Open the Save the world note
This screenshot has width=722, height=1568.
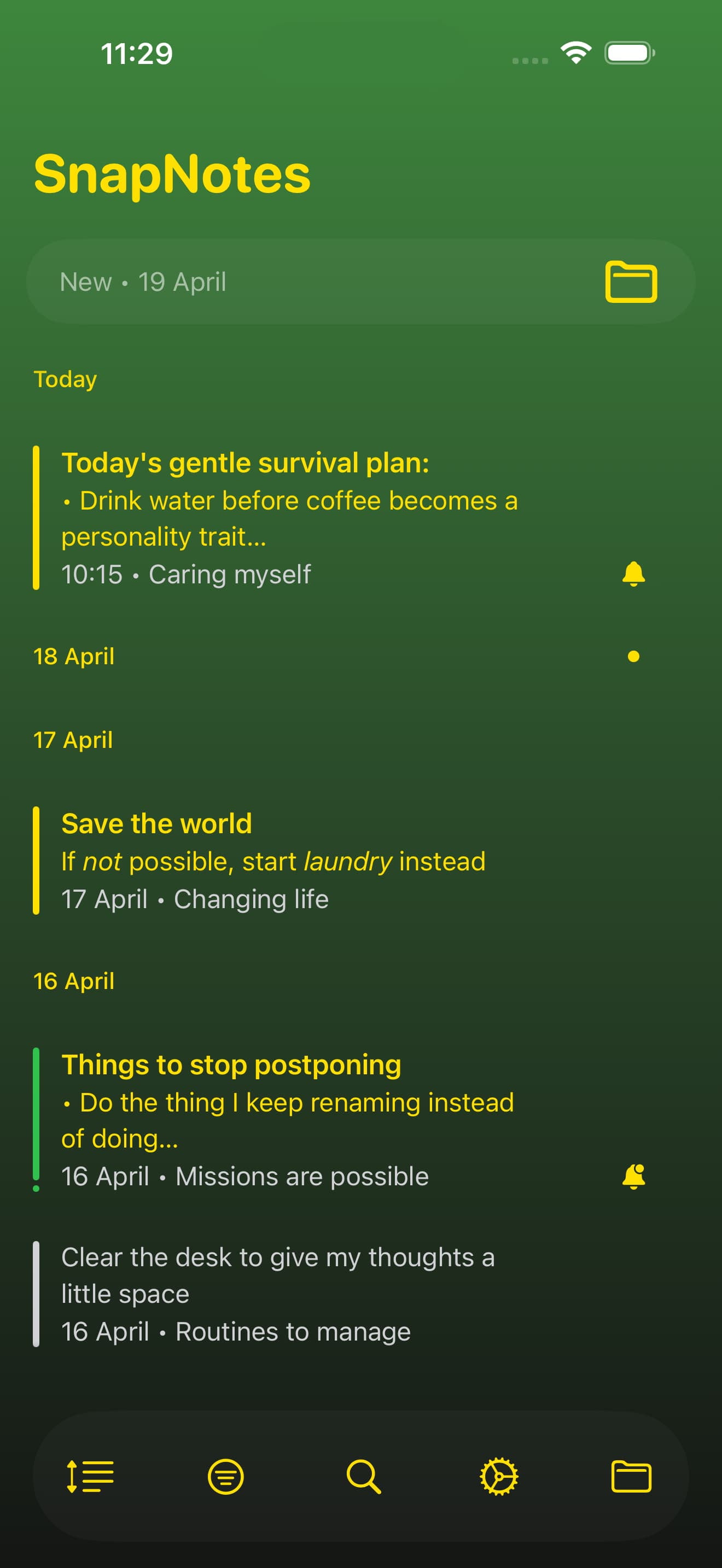tap(274, 860)
